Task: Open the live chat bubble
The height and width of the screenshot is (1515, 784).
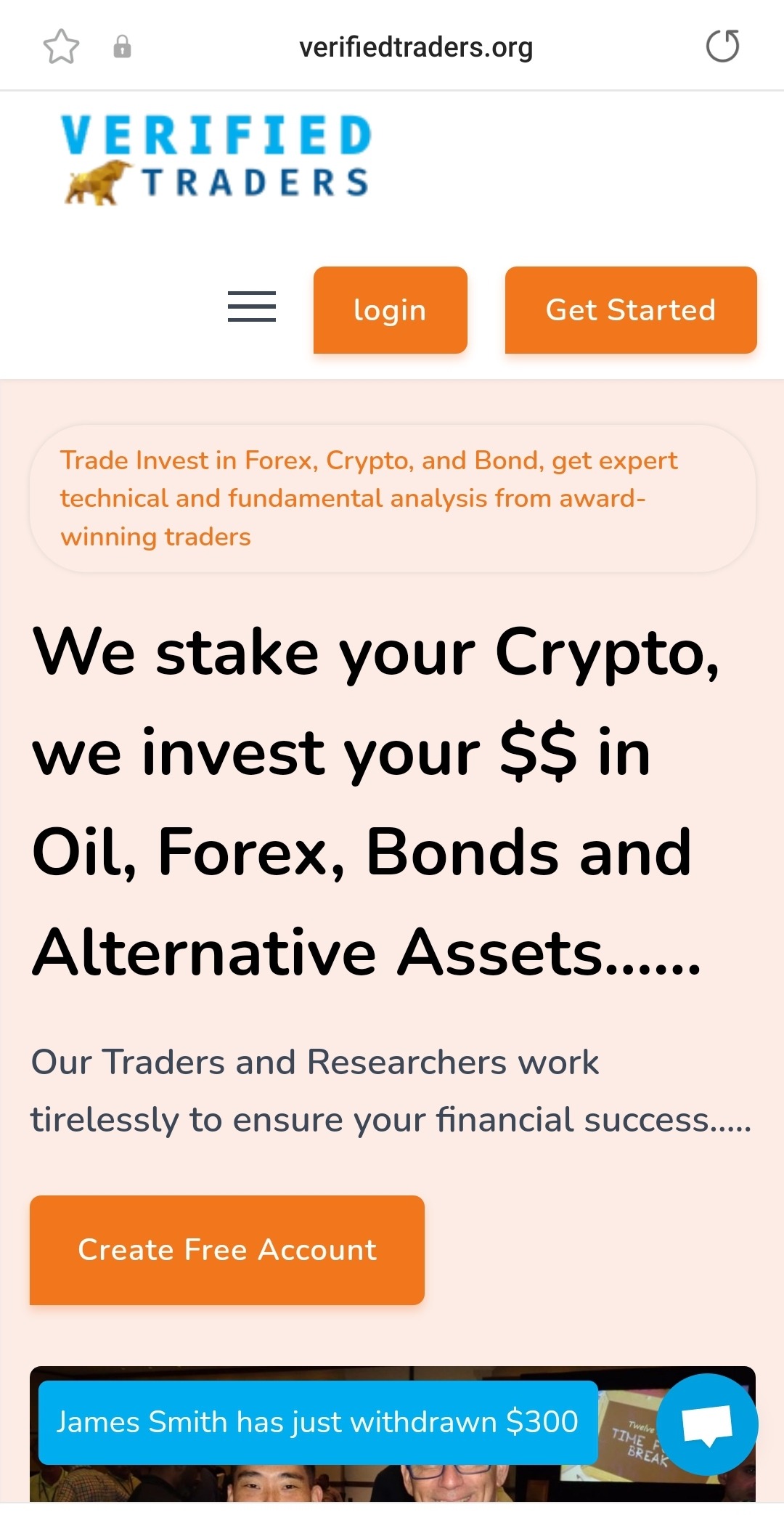Action: (x=707, y=1424)
